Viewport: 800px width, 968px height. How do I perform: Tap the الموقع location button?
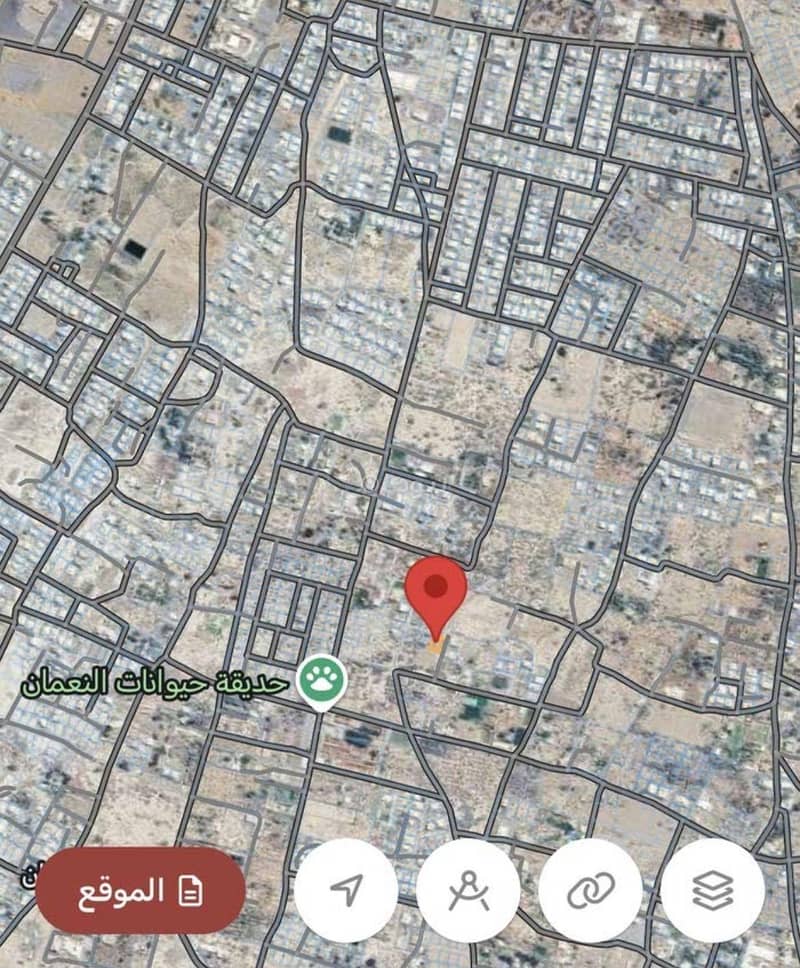140,890
